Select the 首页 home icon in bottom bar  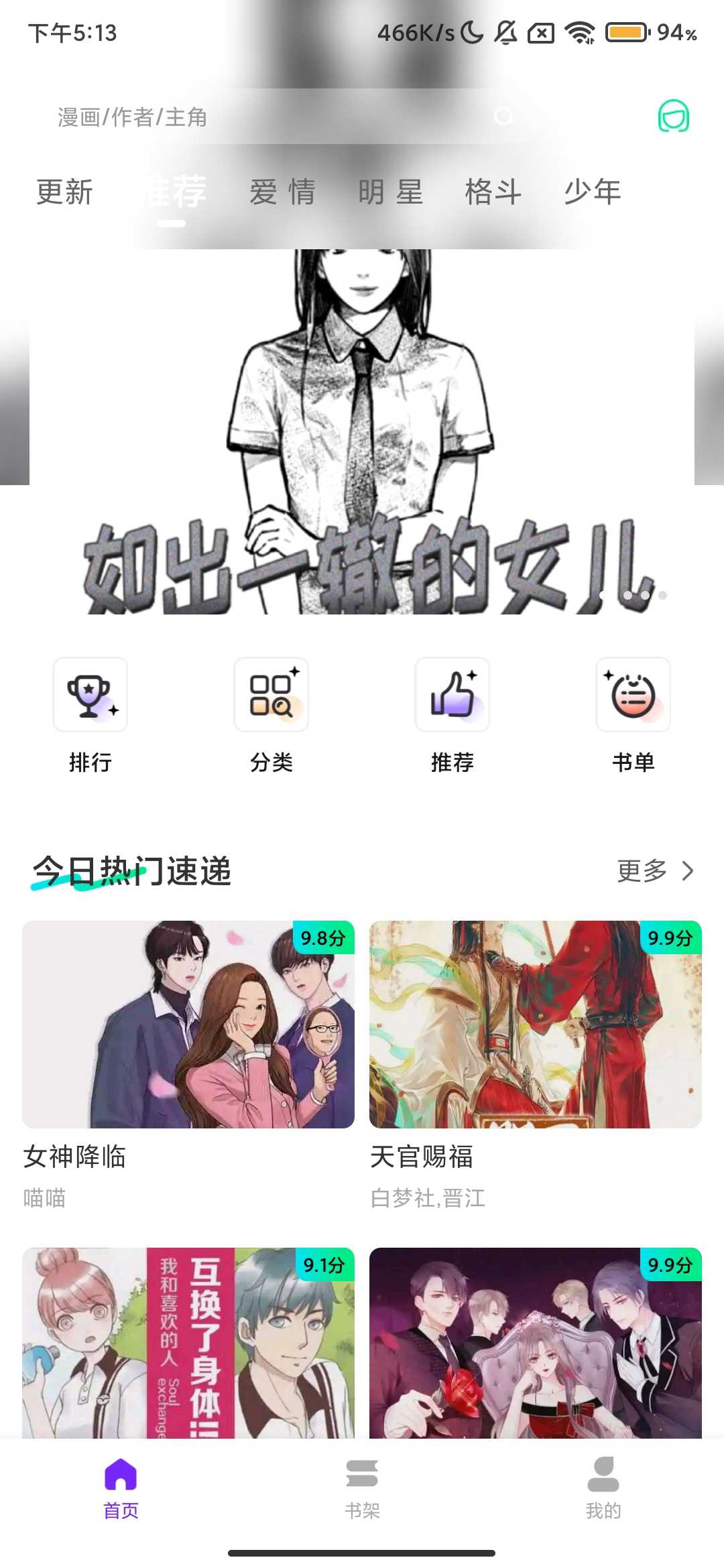coord(121,1488)
